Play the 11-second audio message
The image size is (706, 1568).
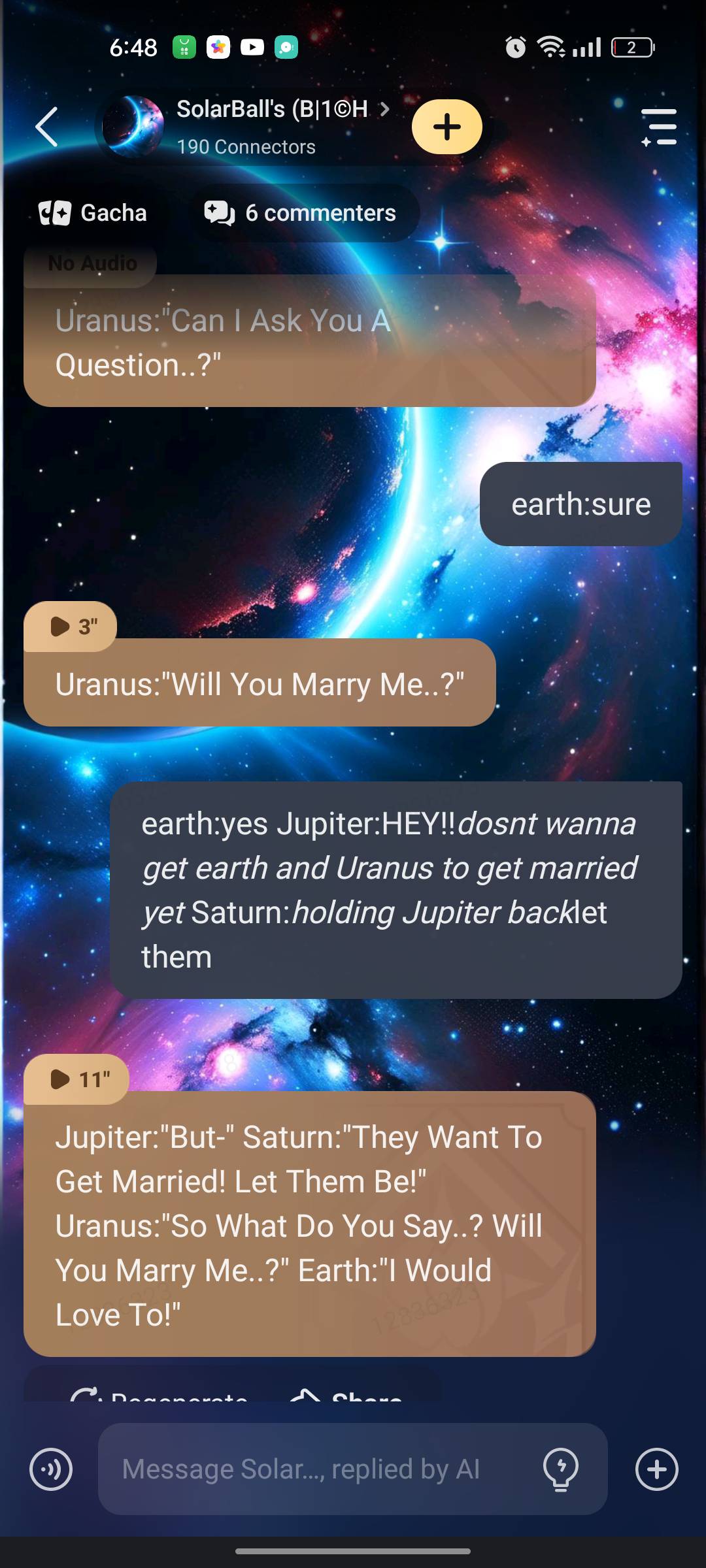pyautogui.click(x=77, y=1079)
